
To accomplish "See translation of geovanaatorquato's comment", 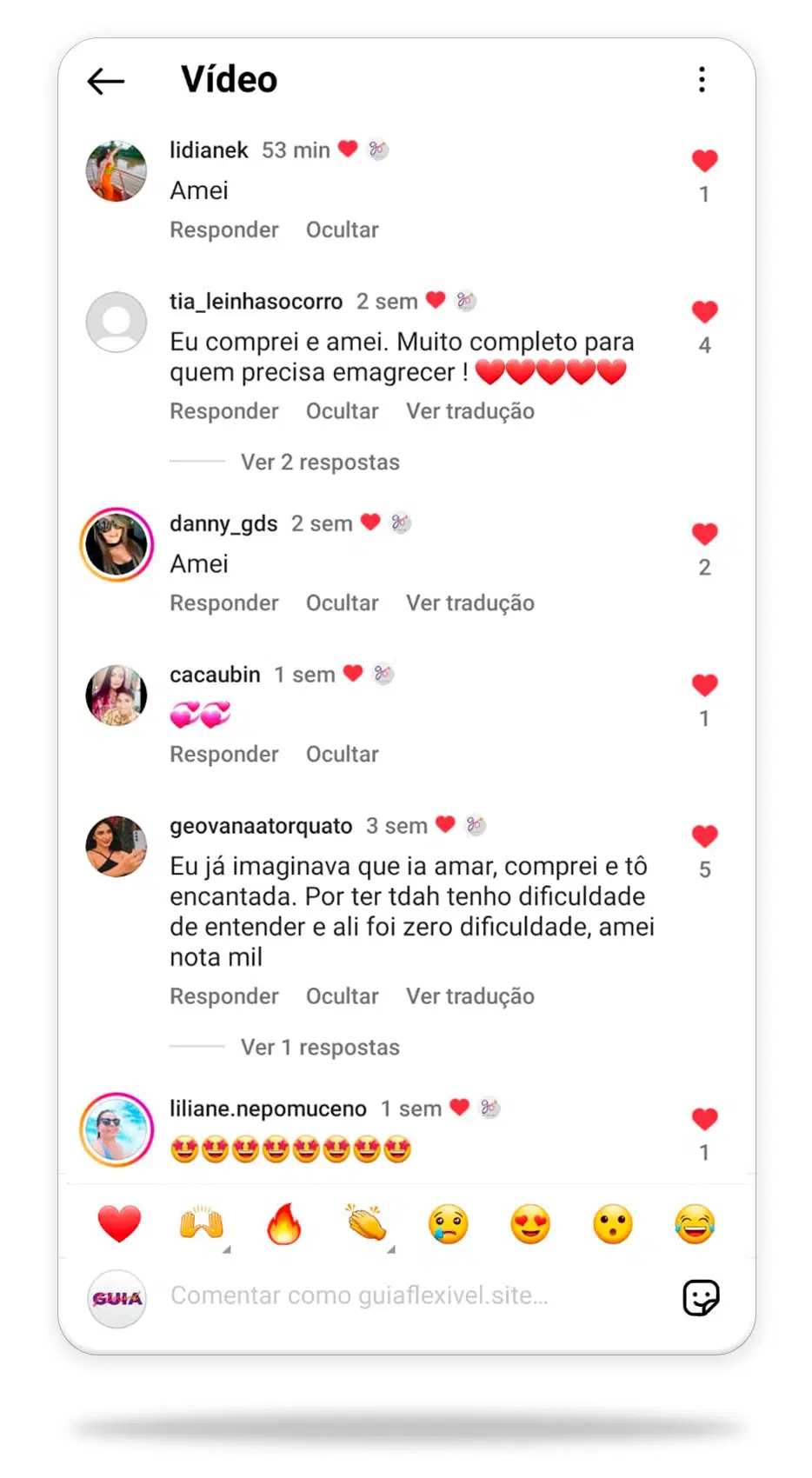I will point(469,996).
